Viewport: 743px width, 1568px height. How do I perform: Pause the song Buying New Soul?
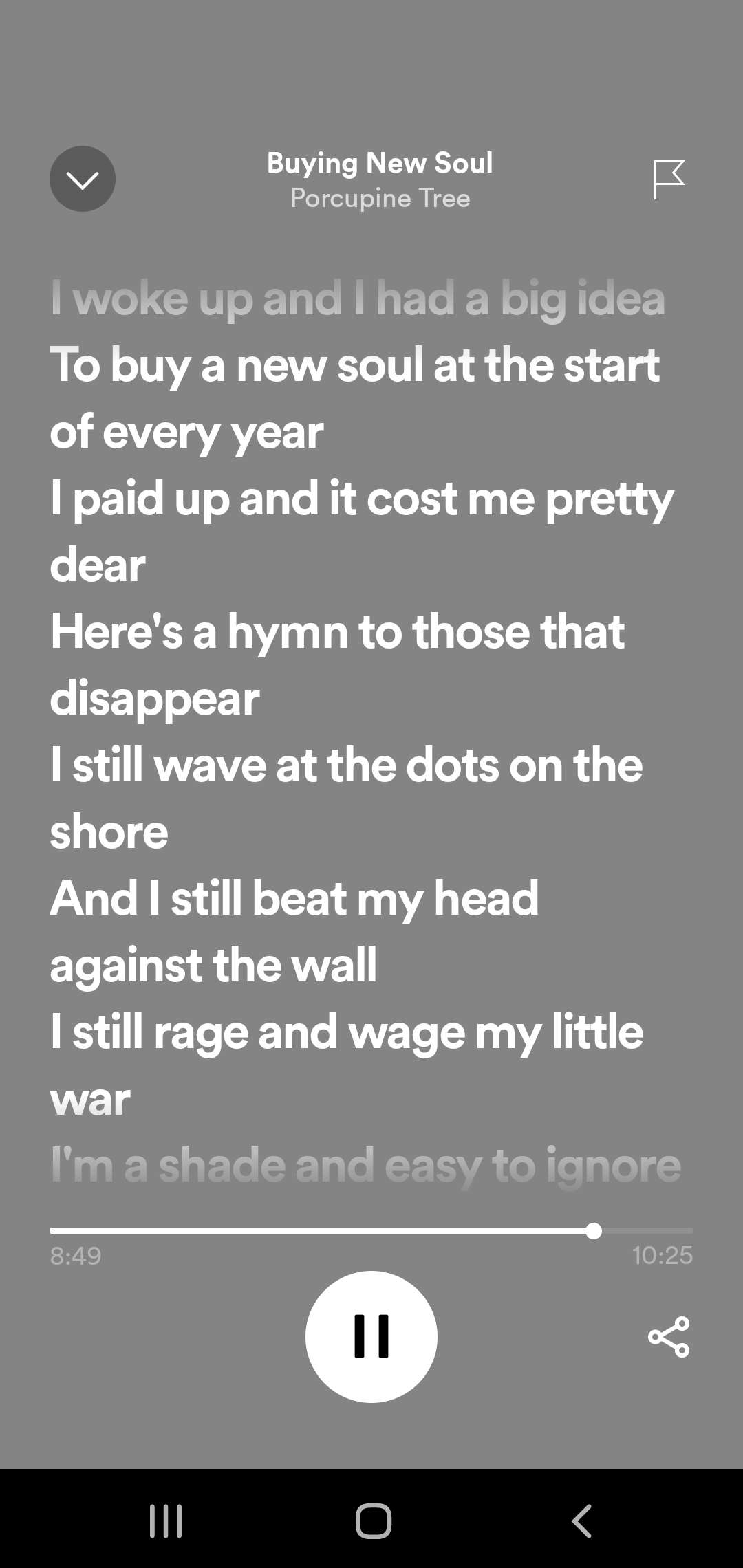pyautogui.click(x=371, y=1336)
